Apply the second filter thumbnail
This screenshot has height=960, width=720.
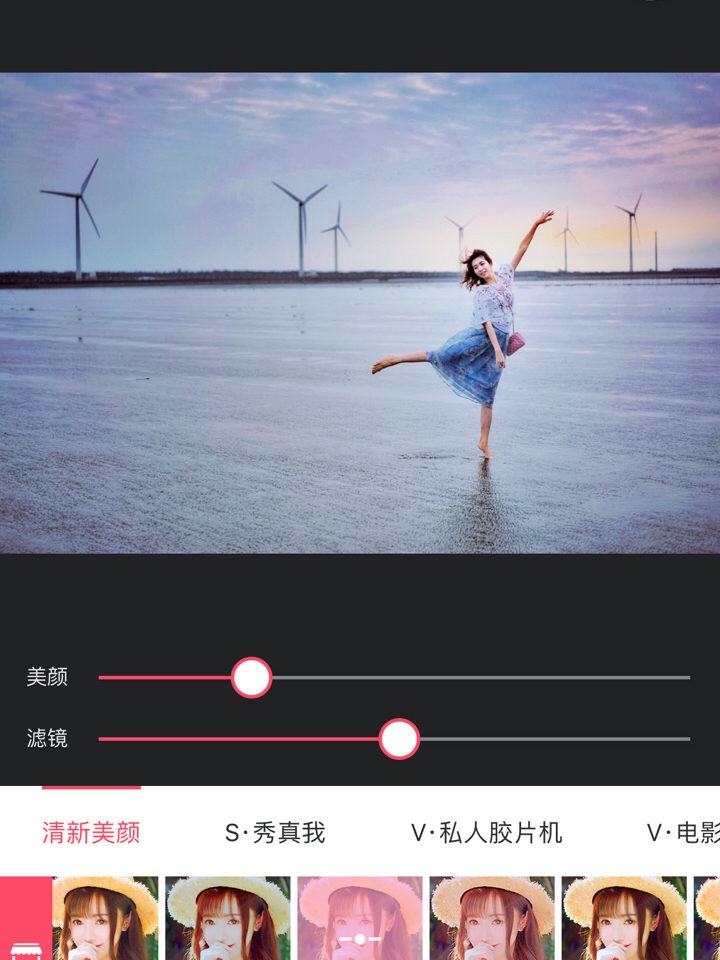point(228,918)
